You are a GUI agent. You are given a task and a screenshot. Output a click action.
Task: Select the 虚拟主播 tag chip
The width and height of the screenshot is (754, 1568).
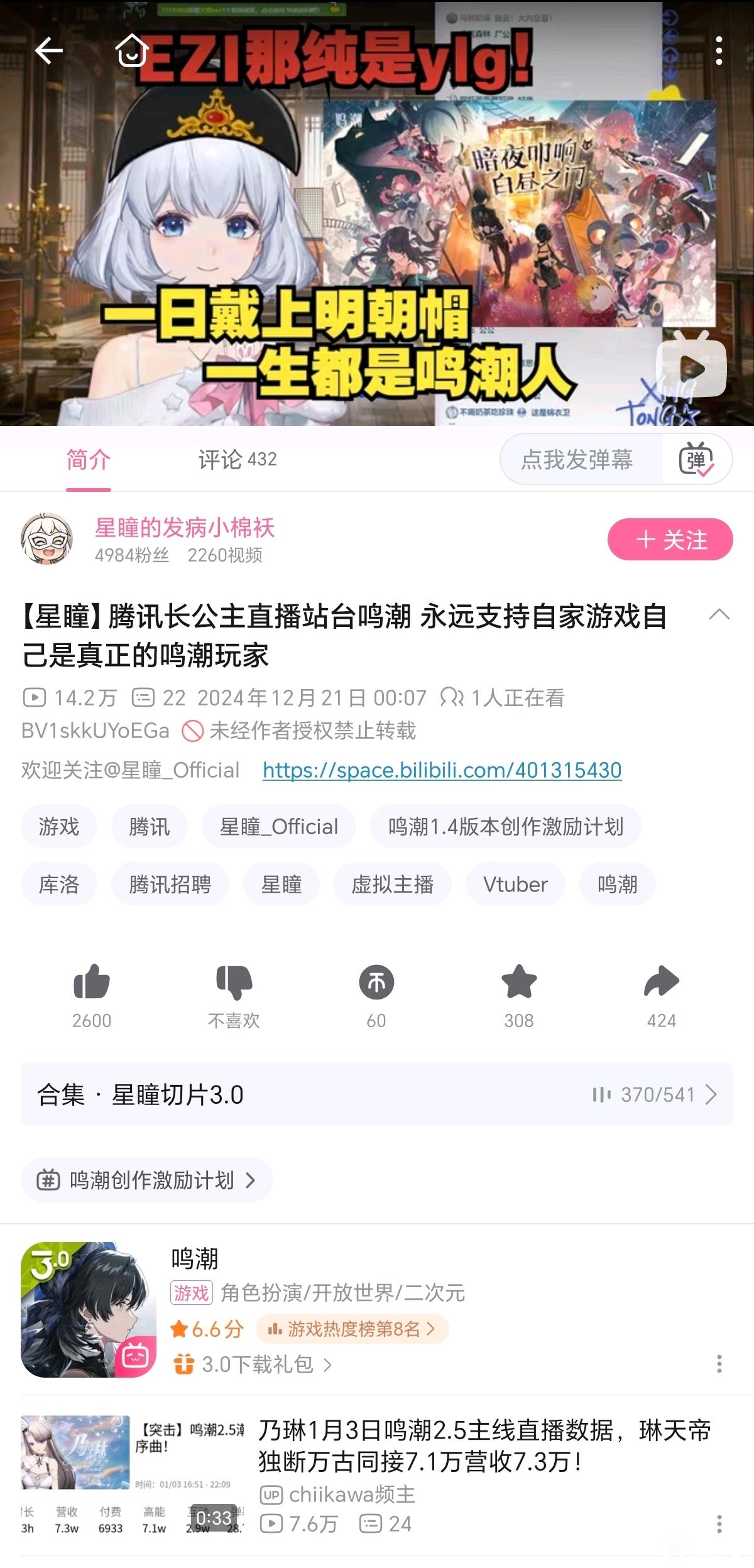(392, 885)
